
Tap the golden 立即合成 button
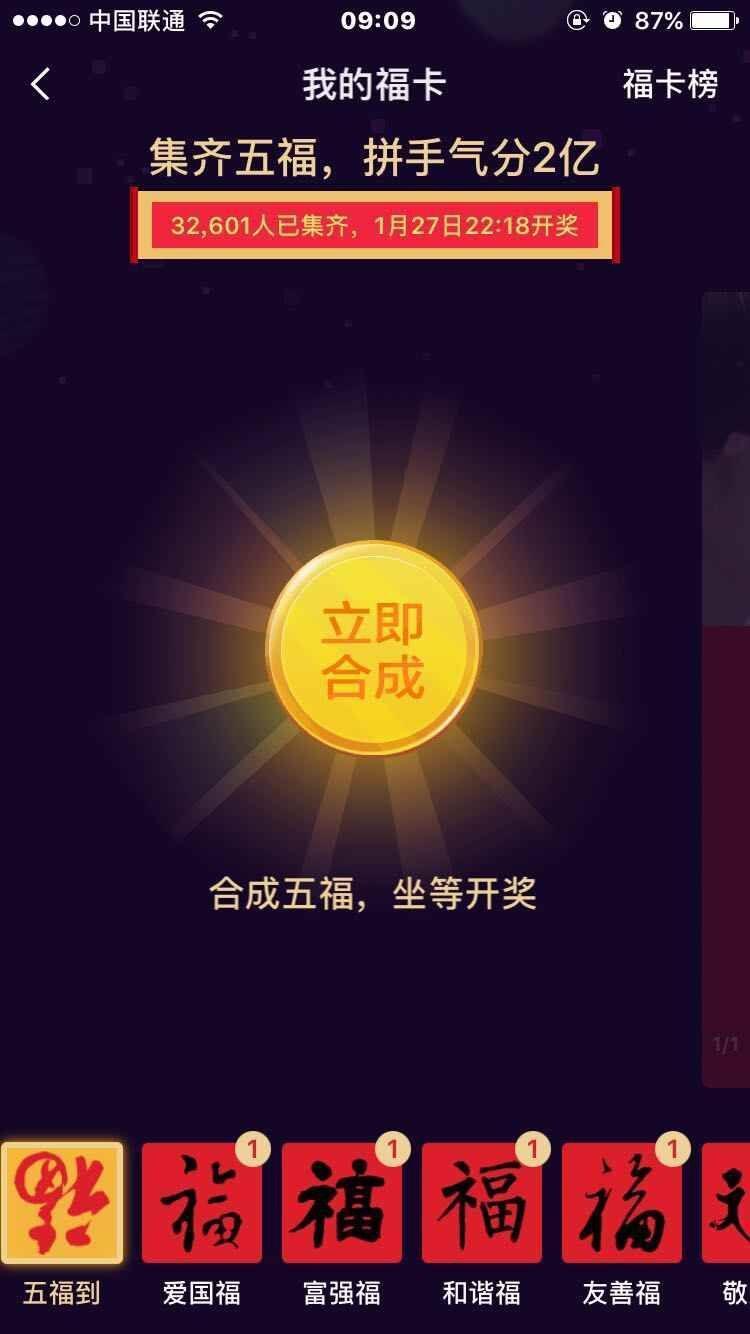point(374,649)
